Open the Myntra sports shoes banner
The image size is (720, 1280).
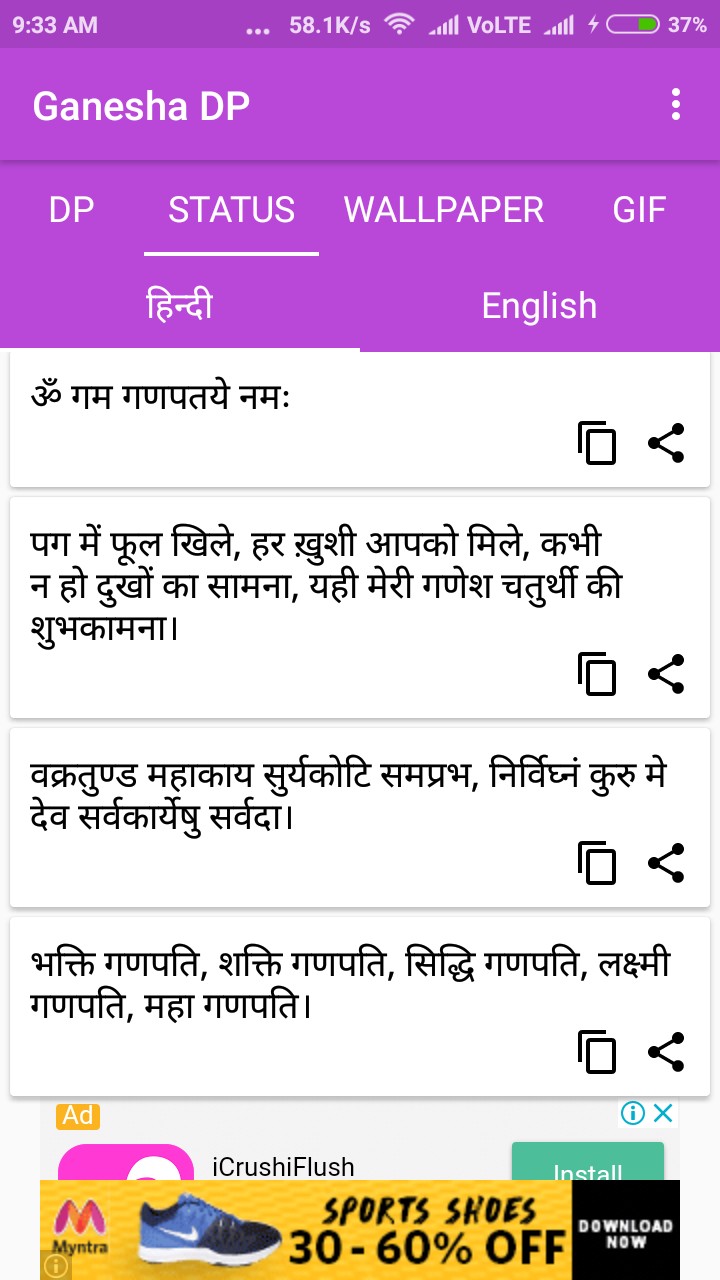[360, 1230]
